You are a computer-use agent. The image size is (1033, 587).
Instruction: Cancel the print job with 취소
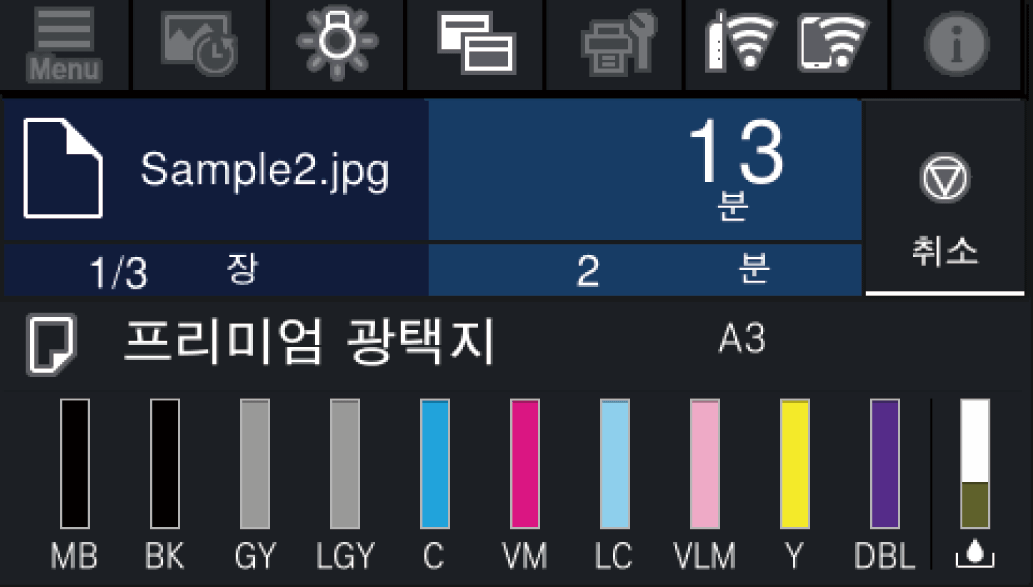coord(944,200)
